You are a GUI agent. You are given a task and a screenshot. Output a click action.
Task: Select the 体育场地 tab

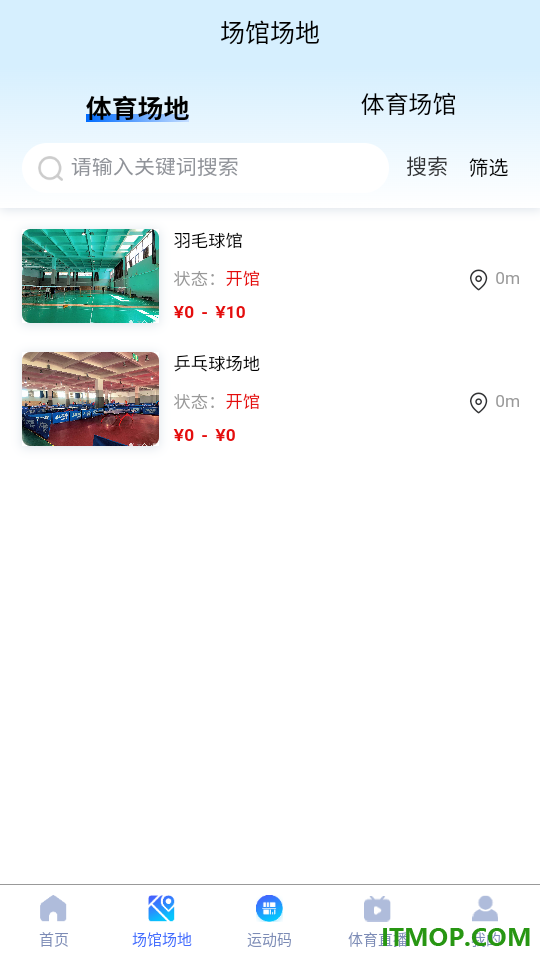tap(137, 108)
